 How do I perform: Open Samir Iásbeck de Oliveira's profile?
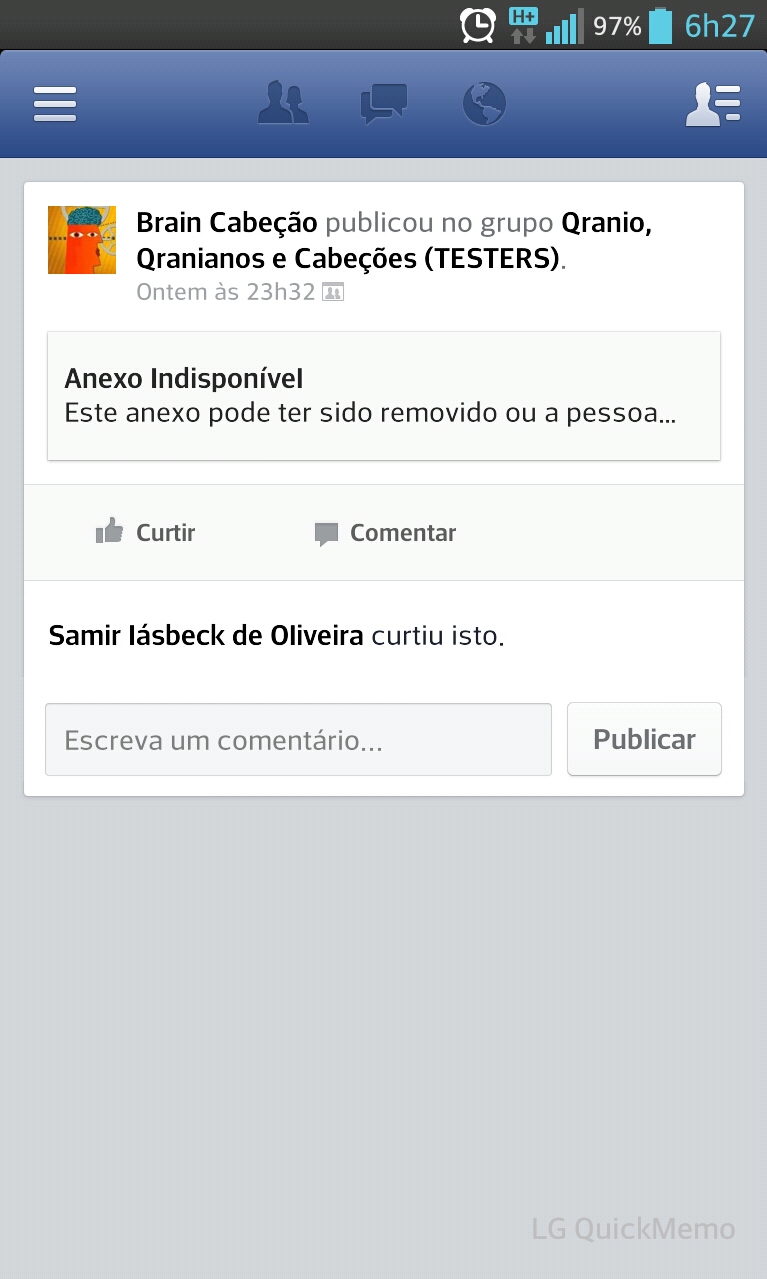206,635
